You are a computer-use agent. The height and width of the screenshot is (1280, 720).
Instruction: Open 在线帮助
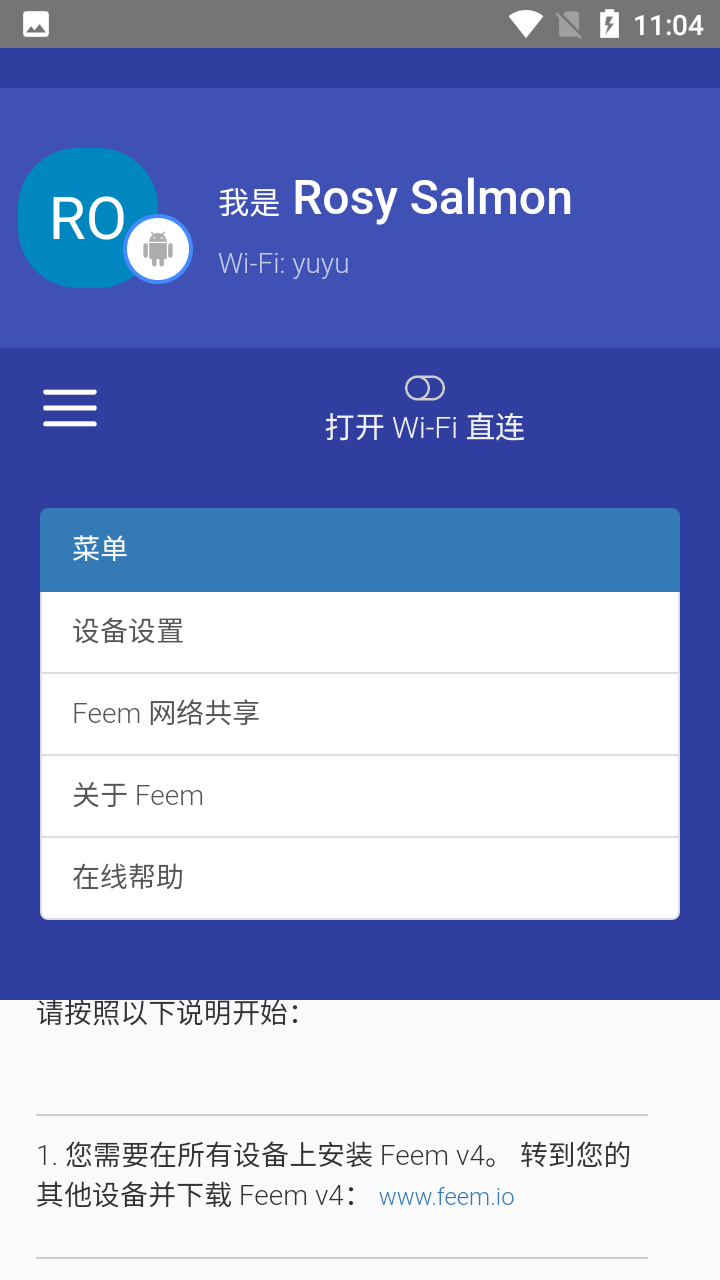pos(360,878)
